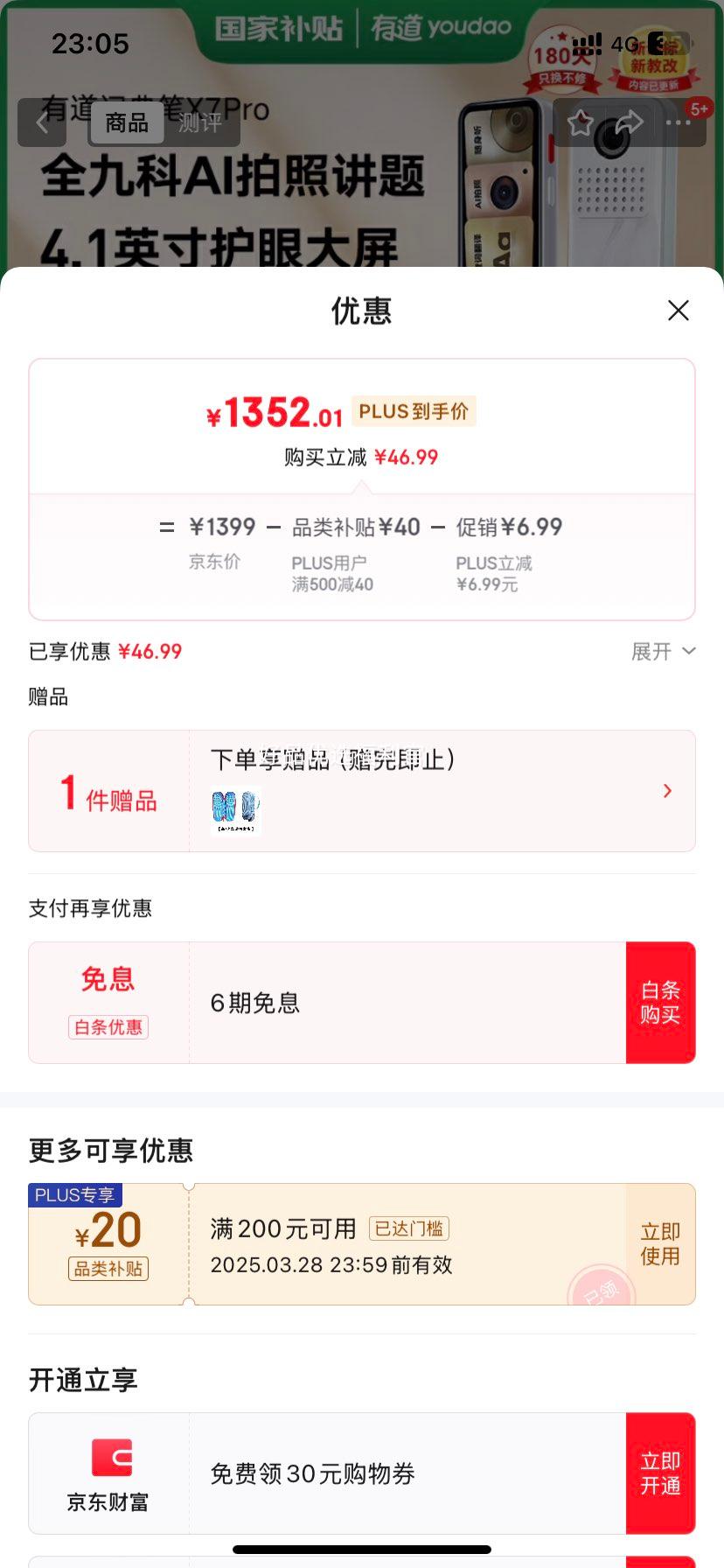Screen dimensions: 724x1568
Task: Close the 优惠 popup with the X
Action: [678, 311]
